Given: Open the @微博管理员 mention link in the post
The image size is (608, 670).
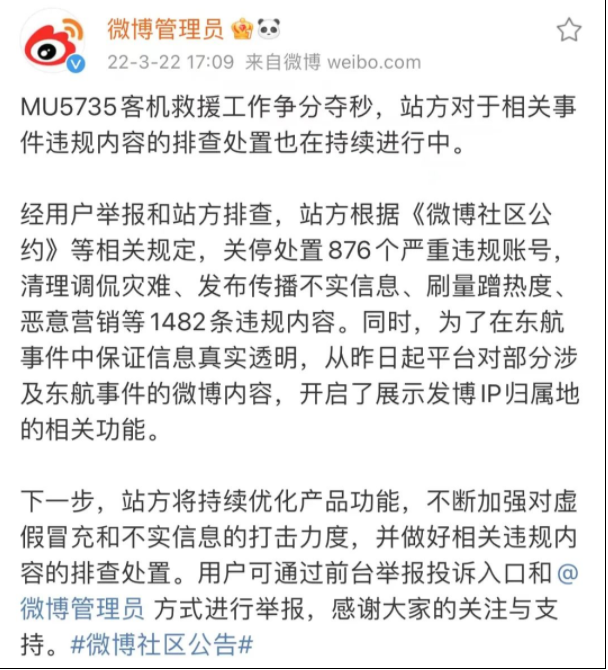Looking at the screenshot, I should (85, 606).
